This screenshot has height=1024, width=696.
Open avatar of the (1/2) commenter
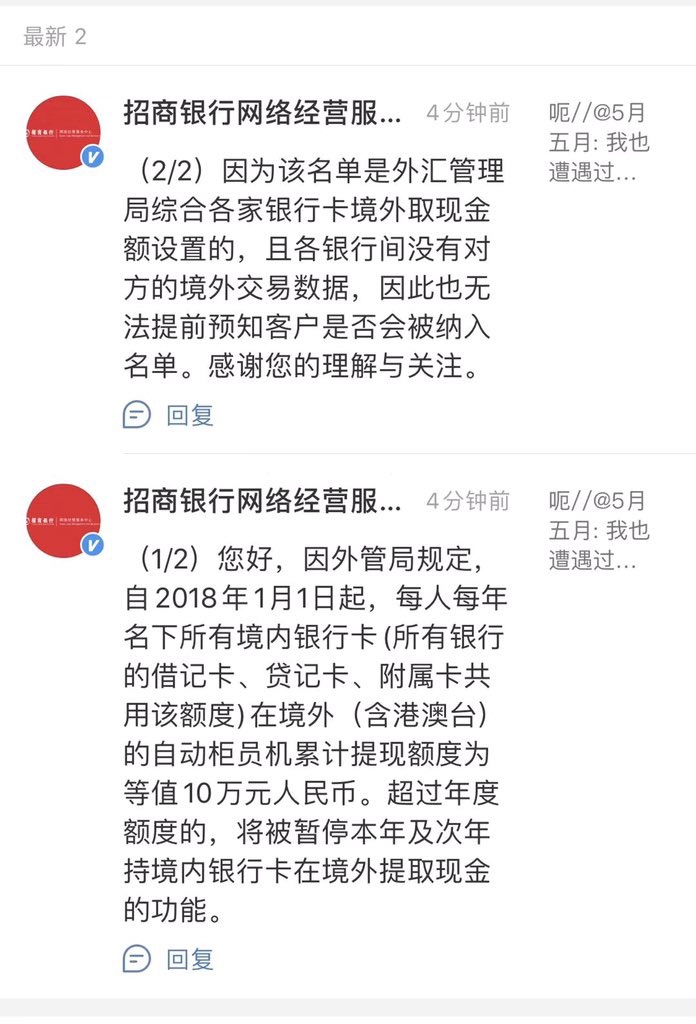coord(63,521)
